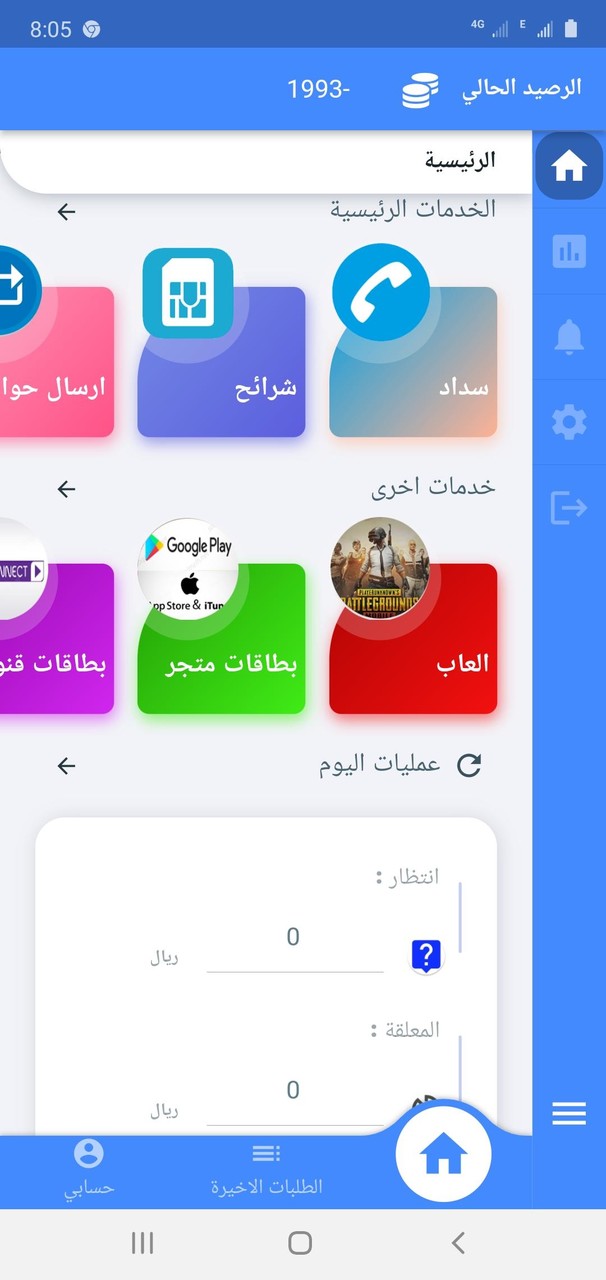Open the notifications bell
The image size is (606, 1280).
[x=569, y=337]
